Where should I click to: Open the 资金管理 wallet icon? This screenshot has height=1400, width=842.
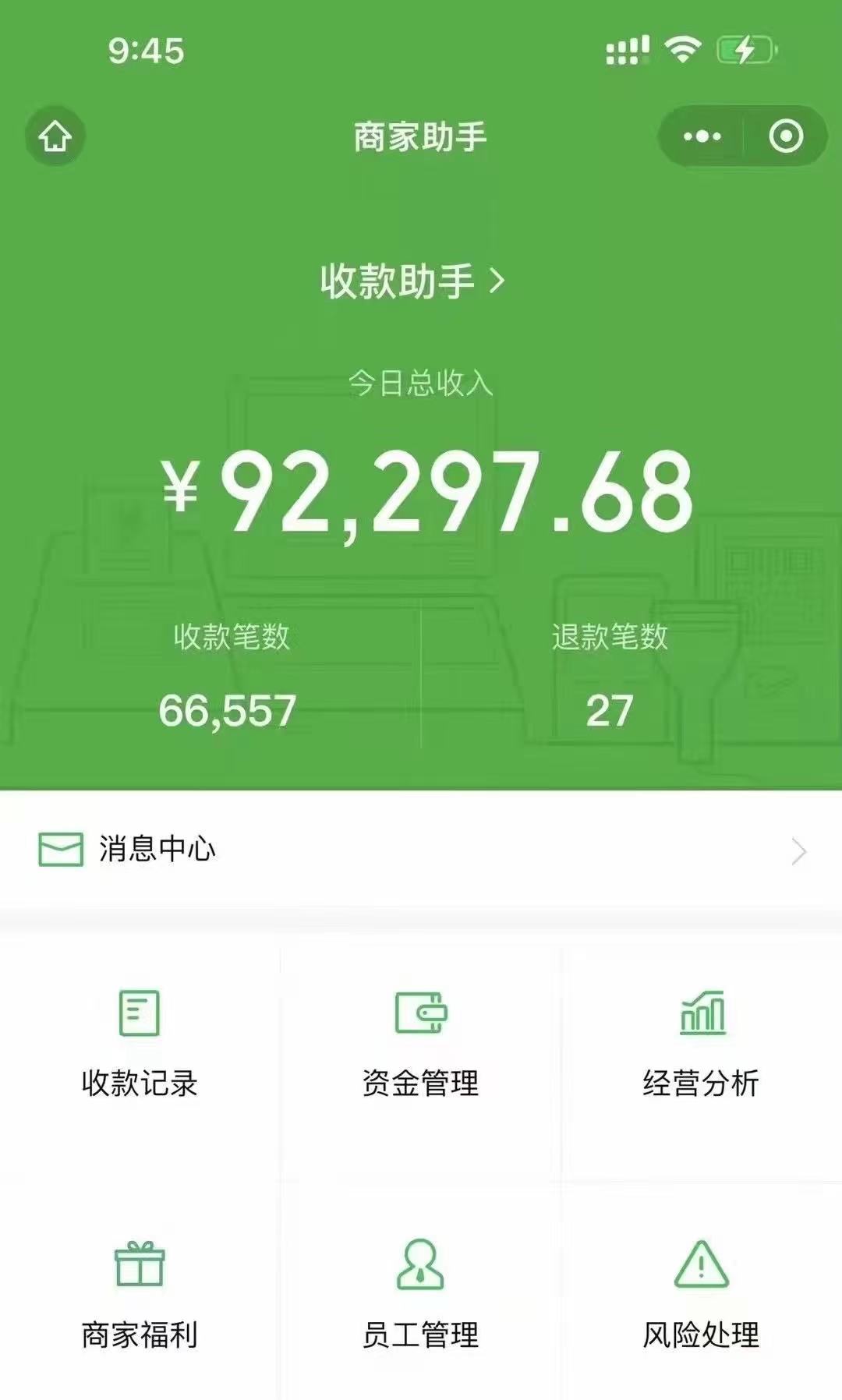click(x=421, y=1012)
